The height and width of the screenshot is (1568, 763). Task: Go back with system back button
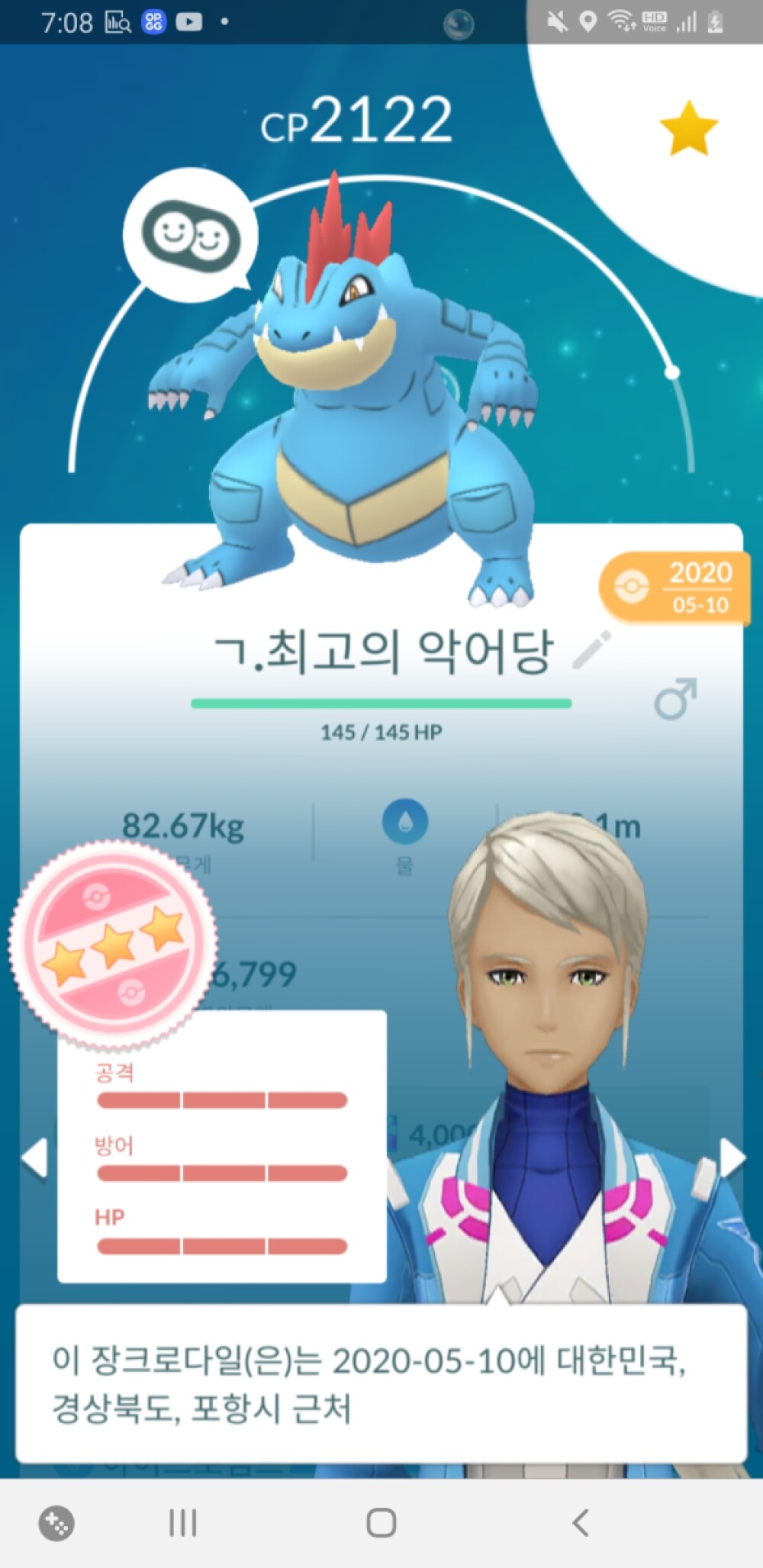(581, 1523)
